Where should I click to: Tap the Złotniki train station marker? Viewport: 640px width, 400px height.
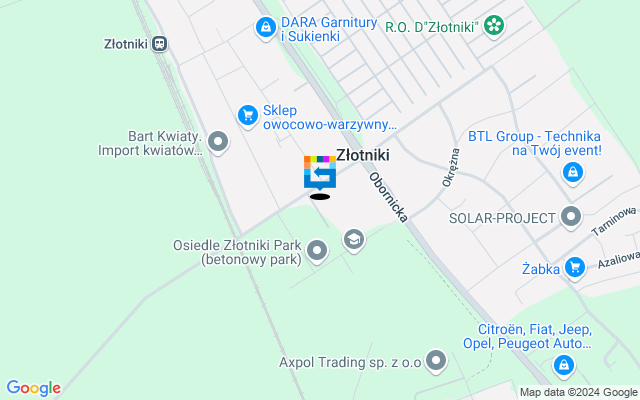click(161, 44)
